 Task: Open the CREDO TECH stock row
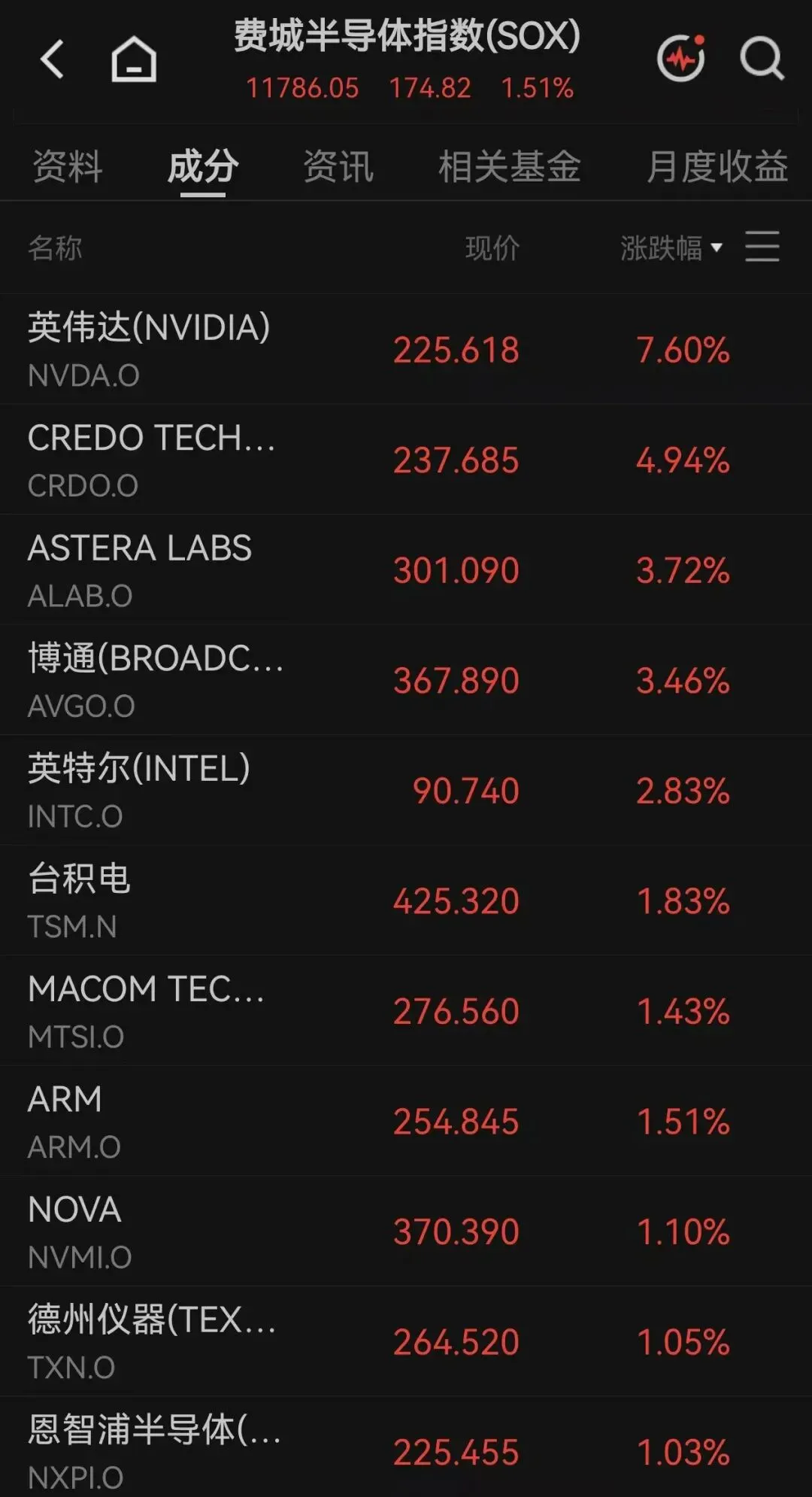406,460
